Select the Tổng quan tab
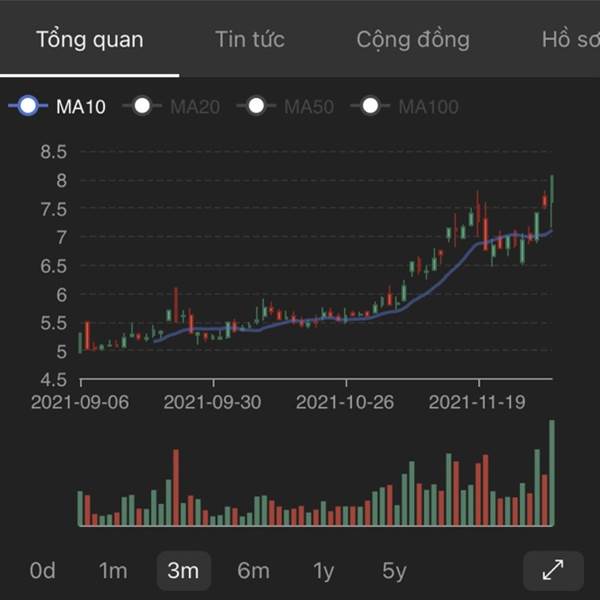Image resolution: width=600 pixels, height=600 pixels. (x=90, y=40)
